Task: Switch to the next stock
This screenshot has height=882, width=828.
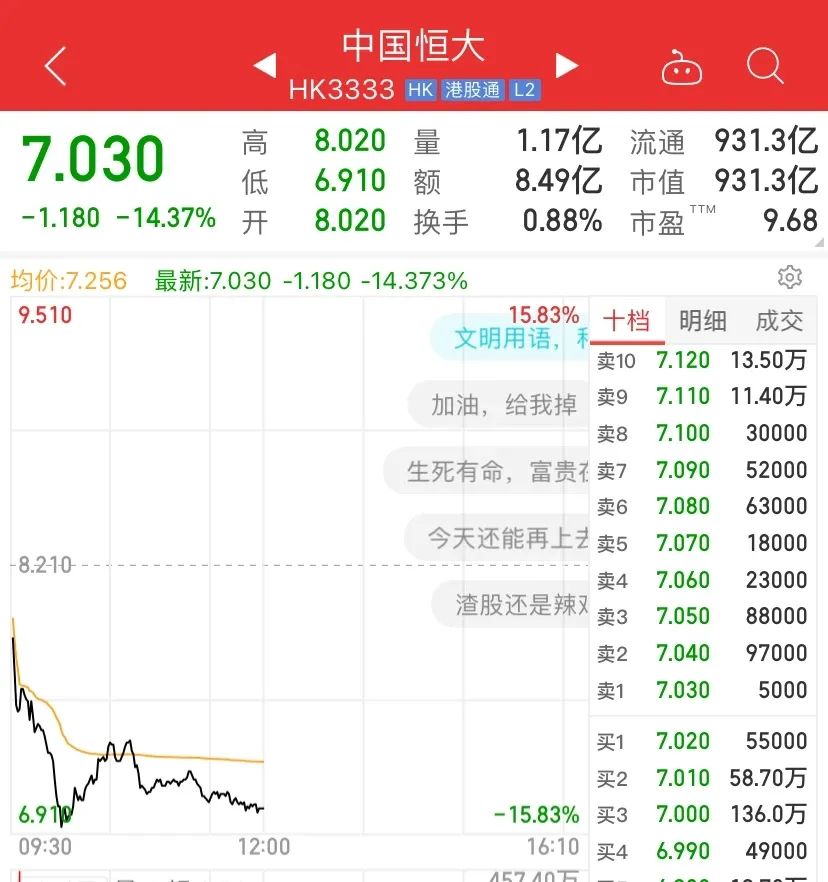Action: [x=566, y=65]
